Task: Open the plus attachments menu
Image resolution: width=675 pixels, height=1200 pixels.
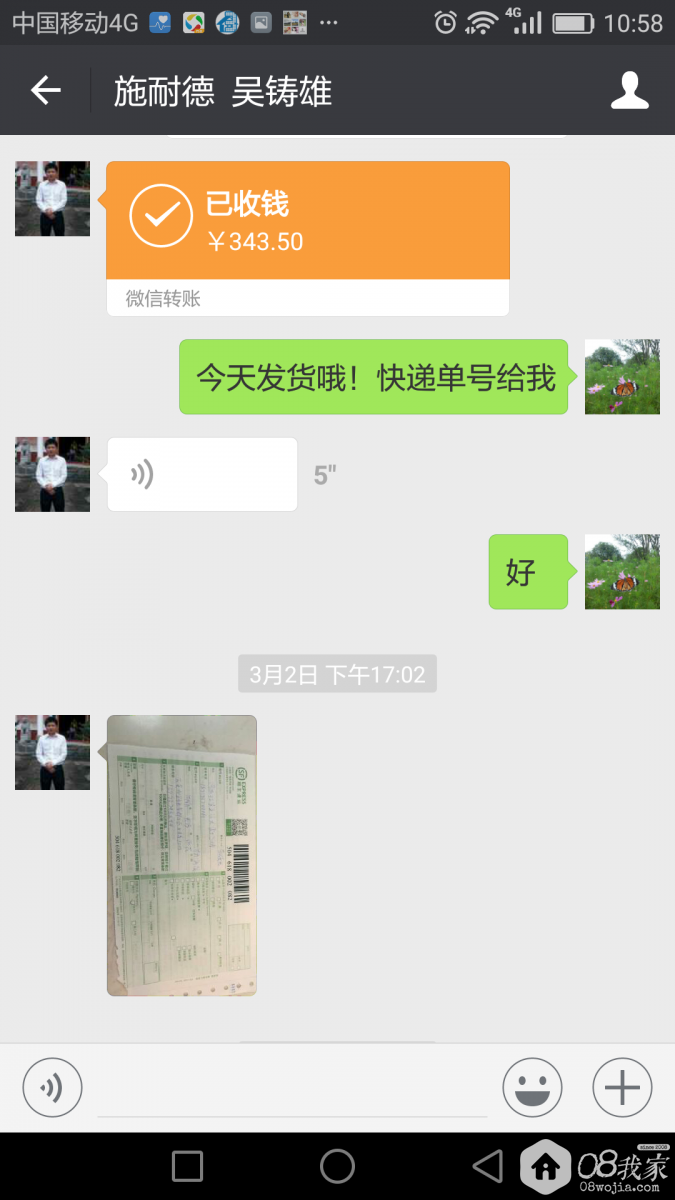Action: click(x=622, y=1087)
